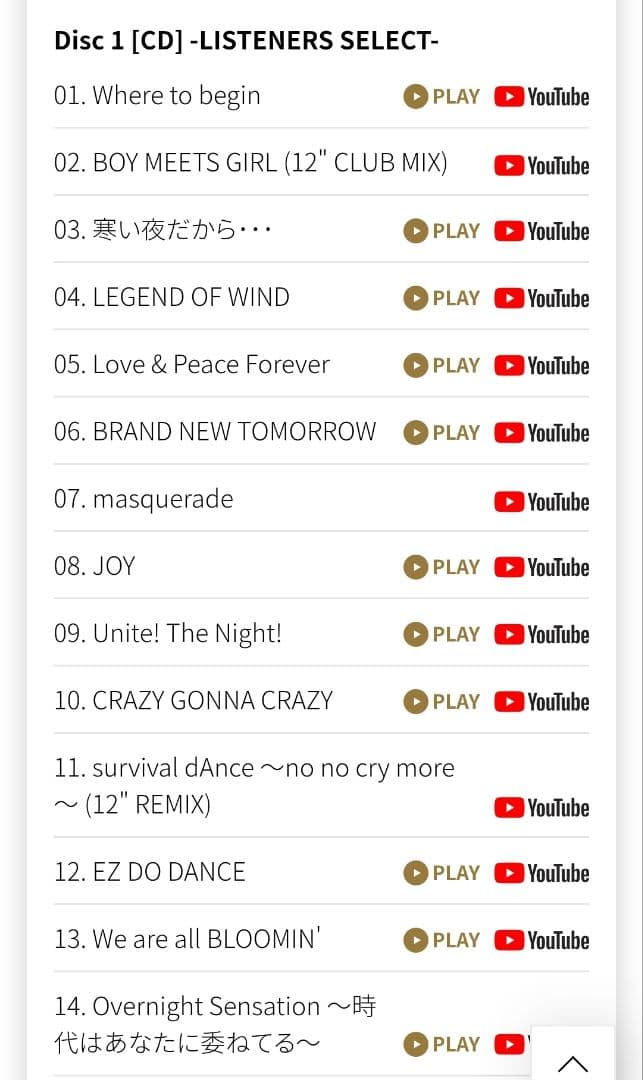This screenshot has height=1080, width=643.
Task: Open the YouTube link for masquerade
Action: click(541, 501)
